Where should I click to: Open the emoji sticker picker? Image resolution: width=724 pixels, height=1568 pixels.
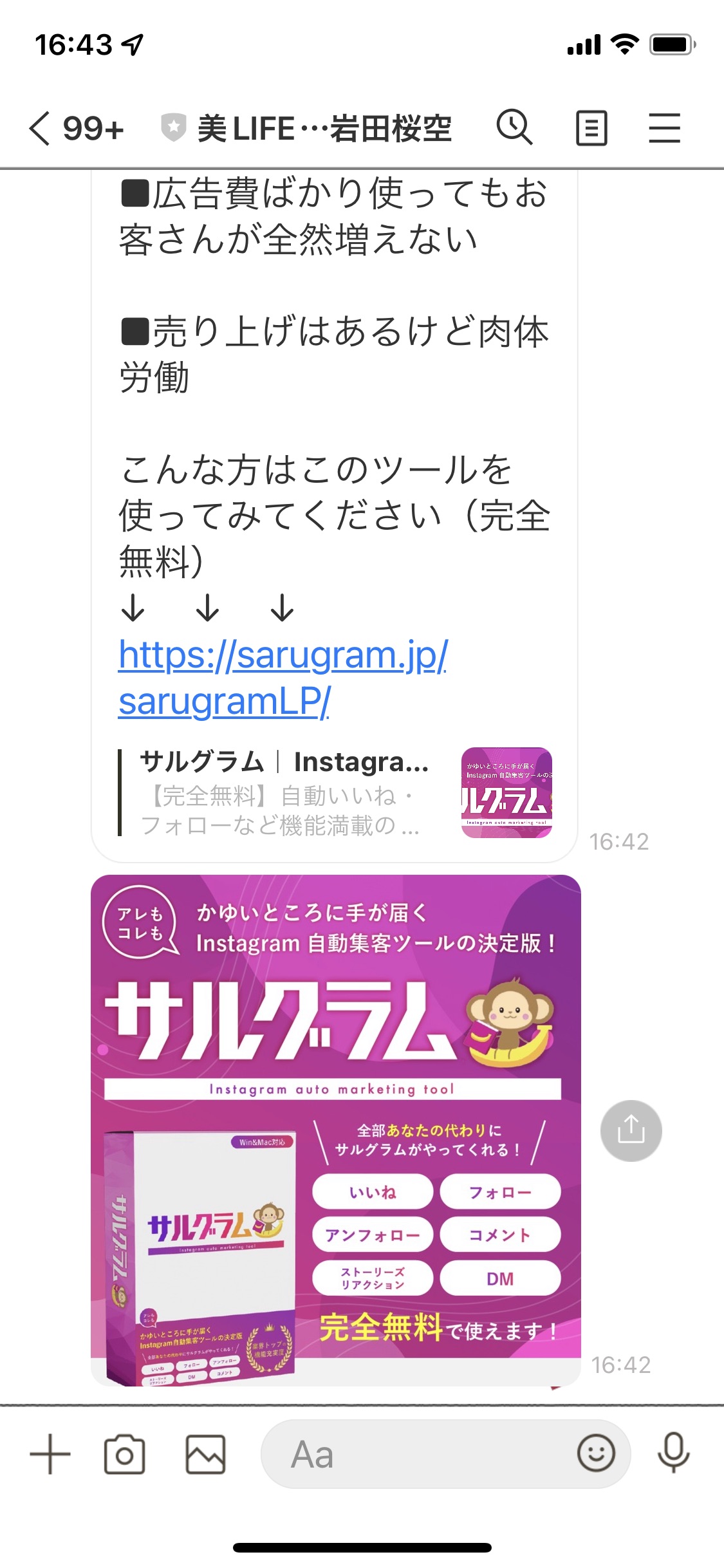[596, 1453]
